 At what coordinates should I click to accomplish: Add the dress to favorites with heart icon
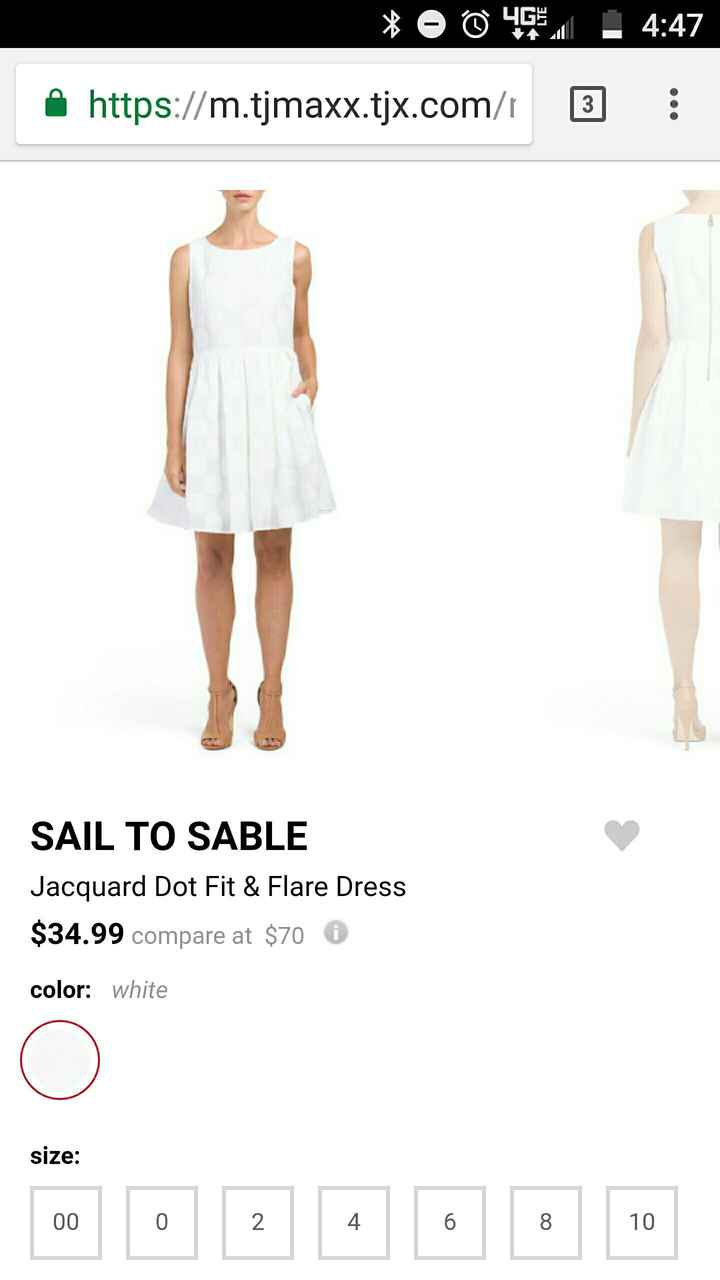click(622, 835)
